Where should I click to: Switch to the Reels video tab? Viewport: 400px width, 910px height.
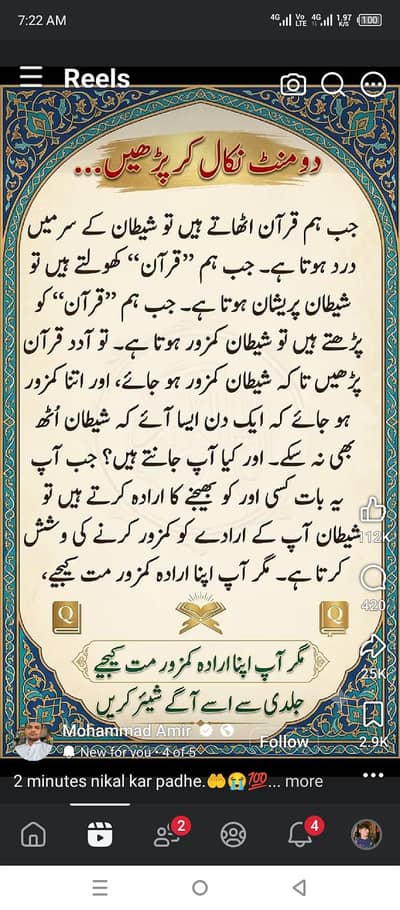tap(100, 835)
